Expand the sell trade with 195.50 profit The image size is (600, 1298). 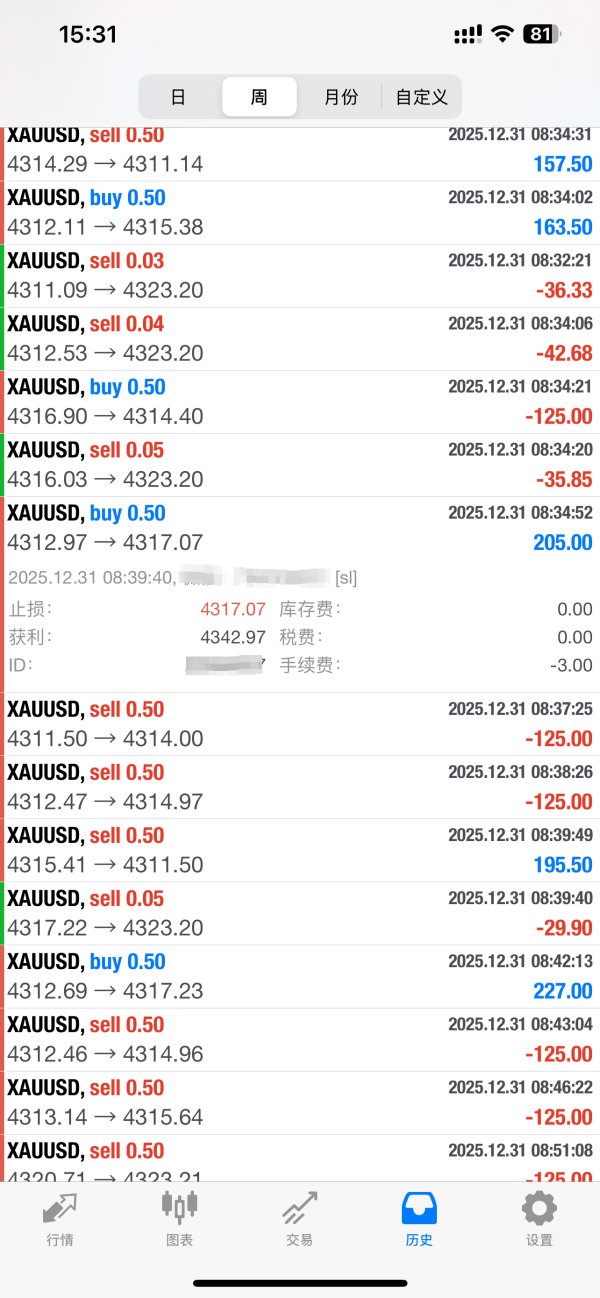pos(300,849)
